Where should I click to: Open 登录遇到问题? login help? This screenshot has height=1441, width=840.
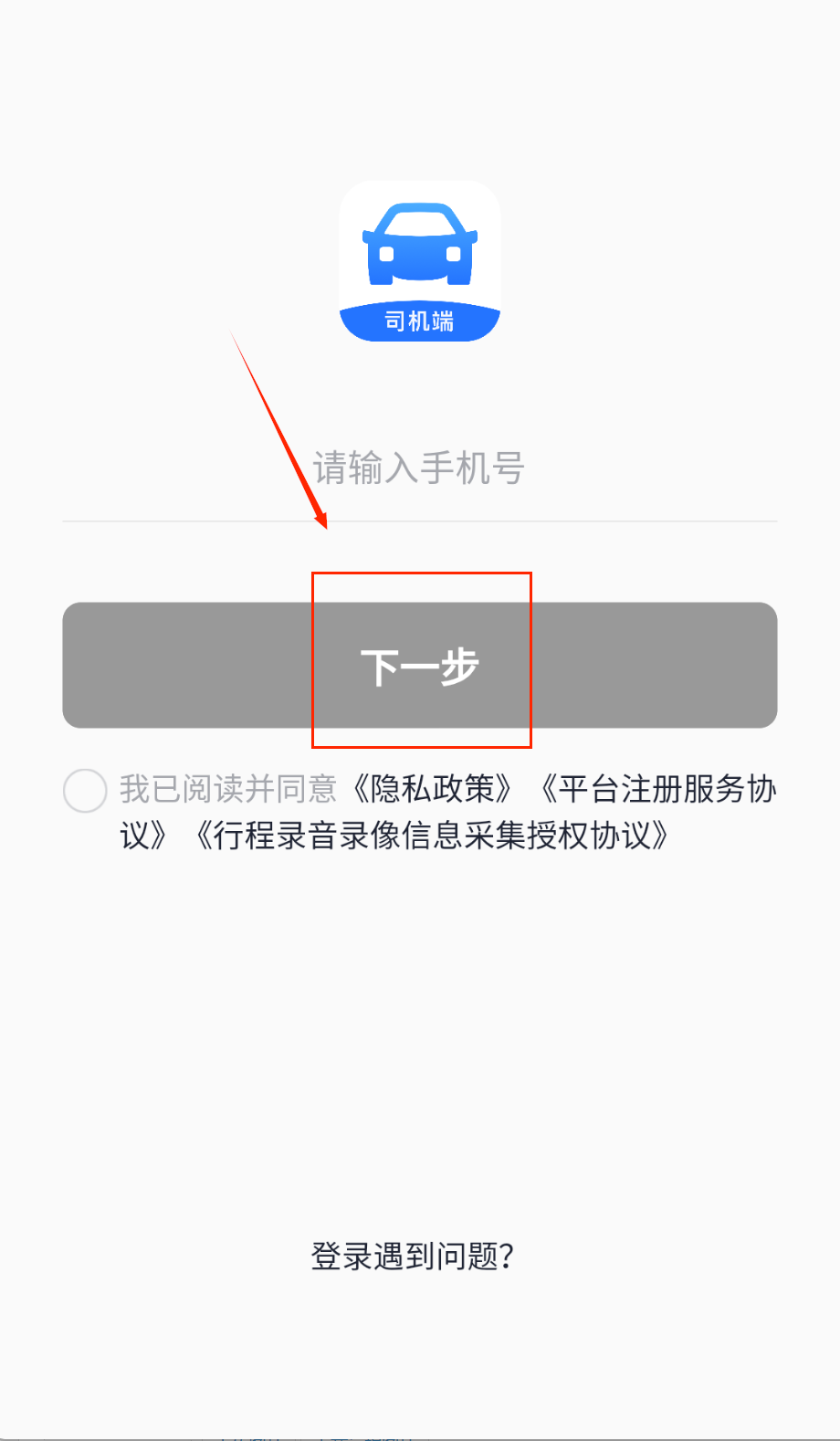click(413, 1257)
